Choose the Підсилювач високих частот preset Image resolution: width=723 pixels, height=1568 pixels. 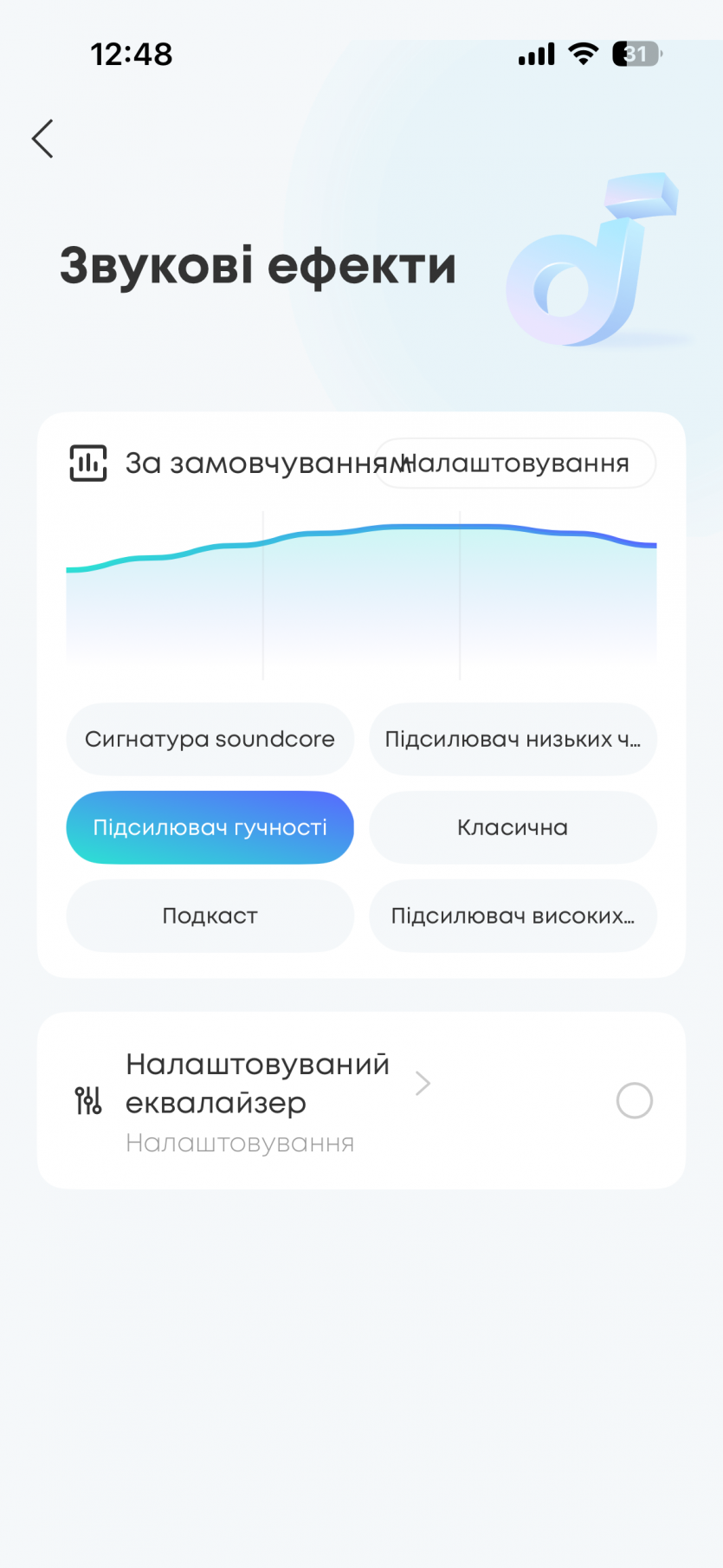pos(513,916)
